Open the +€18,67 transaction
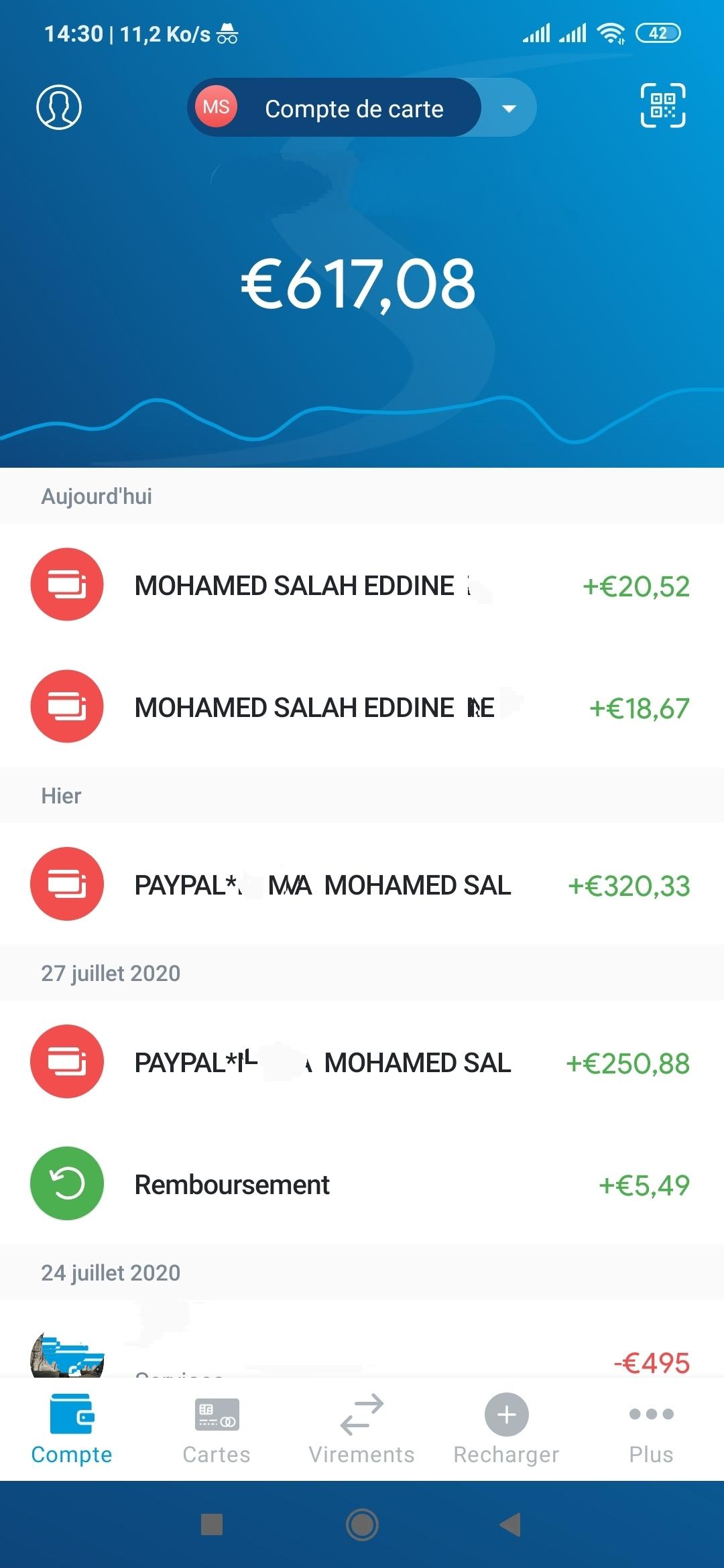724x1568 pixels. pyautogui.click(x=362, y=707)
